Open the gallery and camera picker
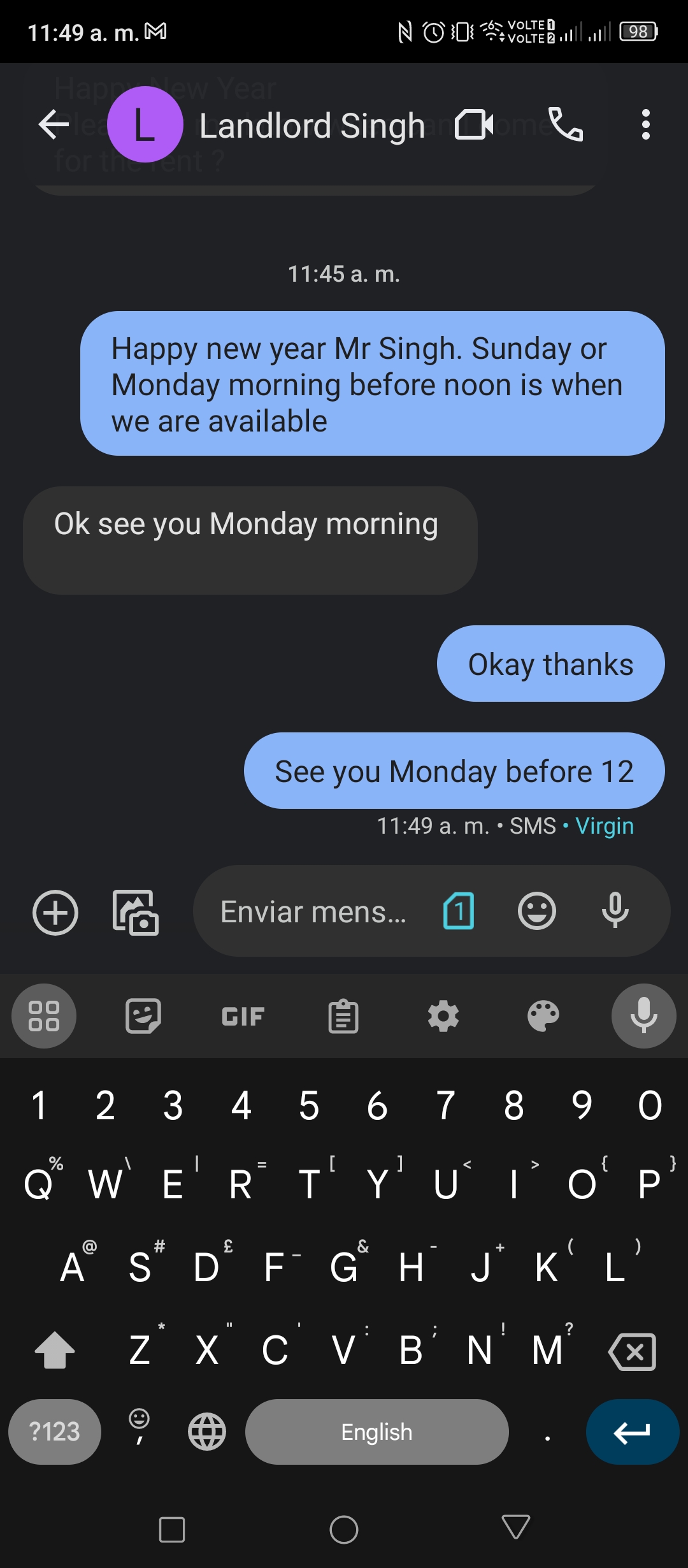688x1568 pixels. tap(136, 912)
